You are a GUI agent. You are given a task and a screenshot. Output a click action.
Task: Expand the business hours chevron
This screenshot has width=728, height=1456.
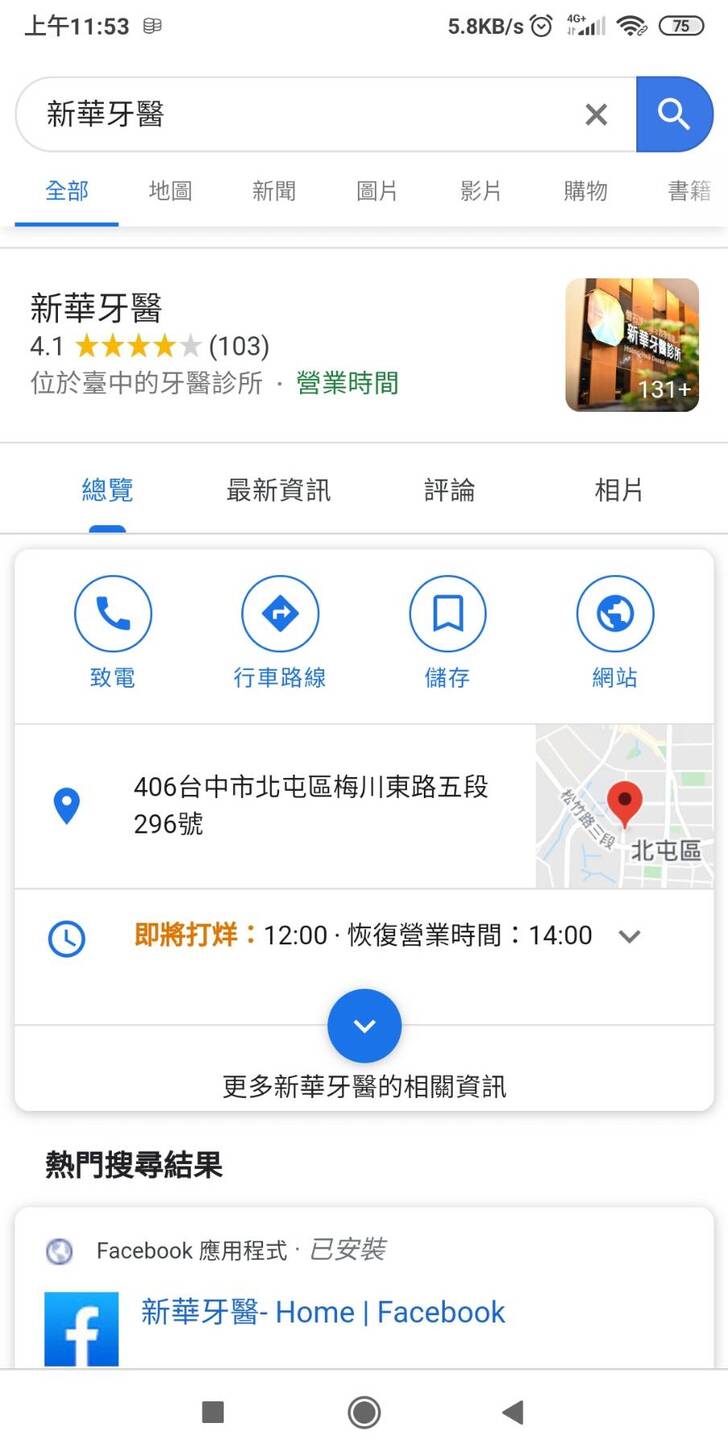629,936
